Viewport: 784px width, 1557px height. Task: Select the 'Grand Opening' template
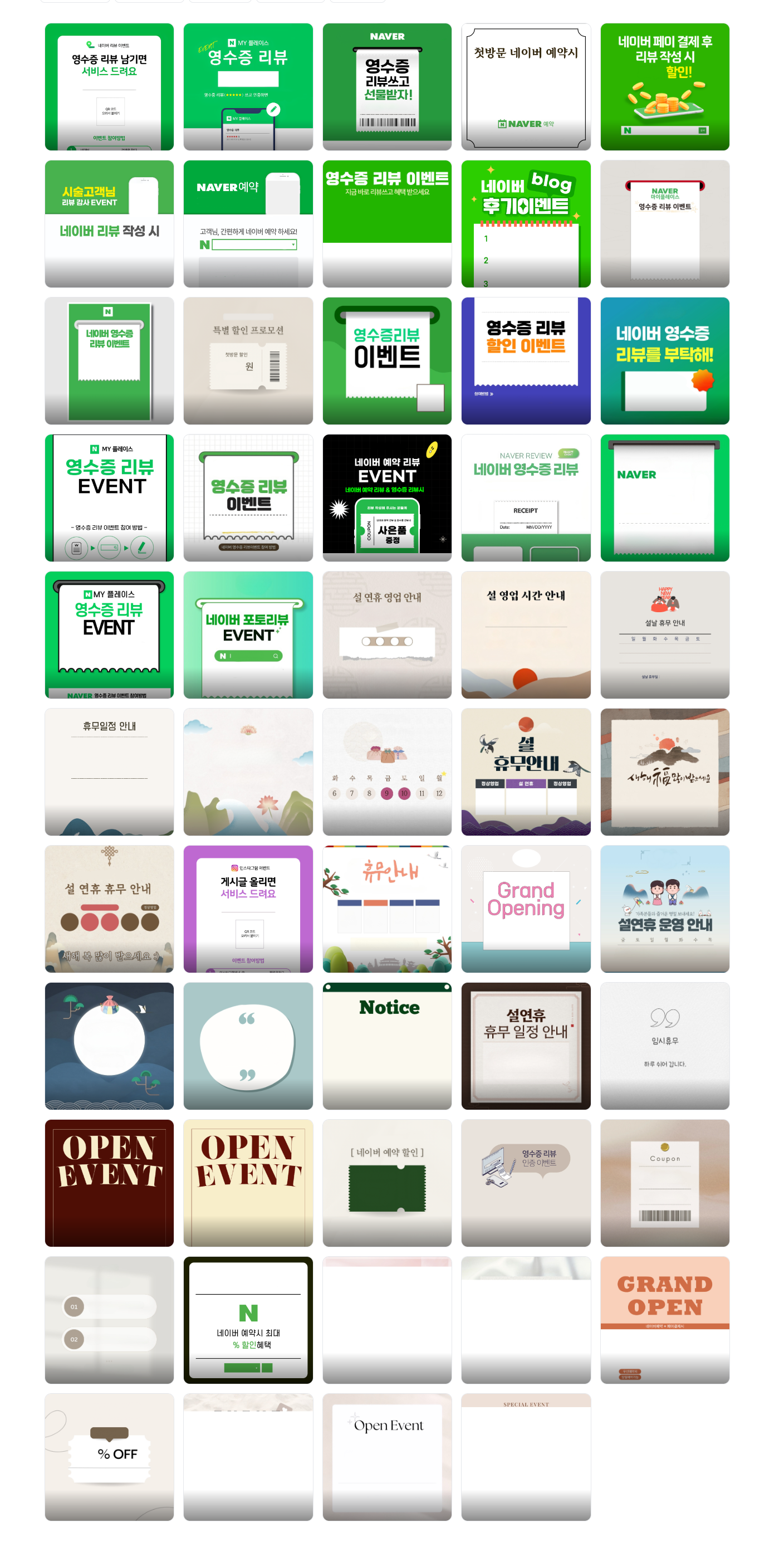coord(526,909)
